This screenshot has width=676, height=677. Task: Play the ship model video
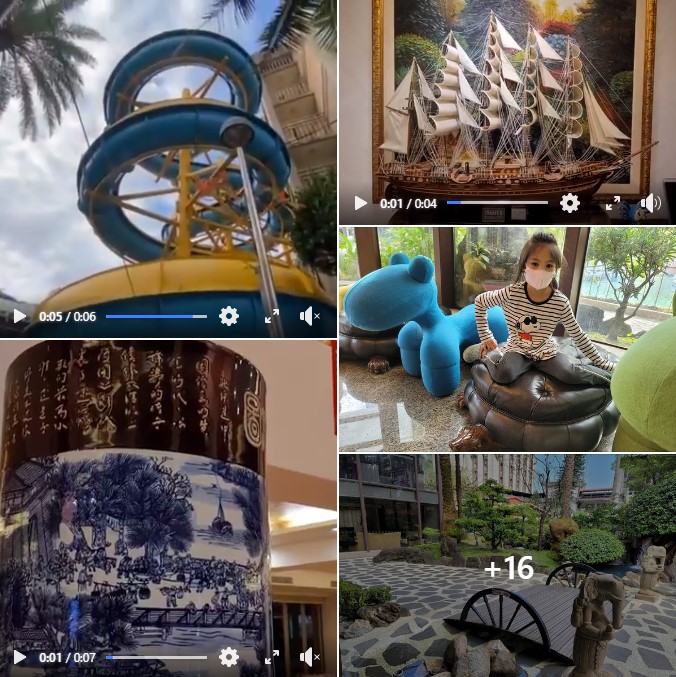click(360, 203)
